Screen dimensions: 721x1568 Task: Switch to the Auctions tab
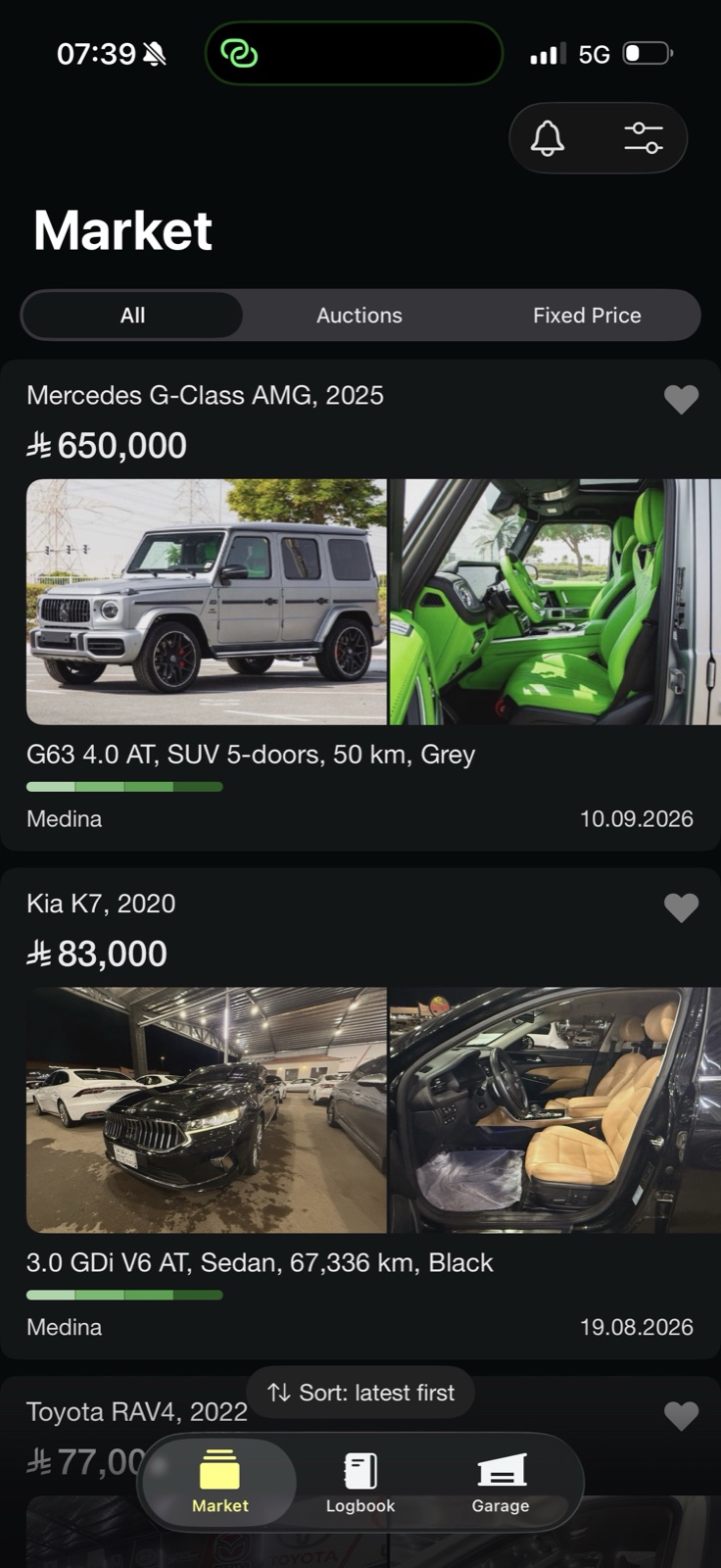tap(360, 316)
